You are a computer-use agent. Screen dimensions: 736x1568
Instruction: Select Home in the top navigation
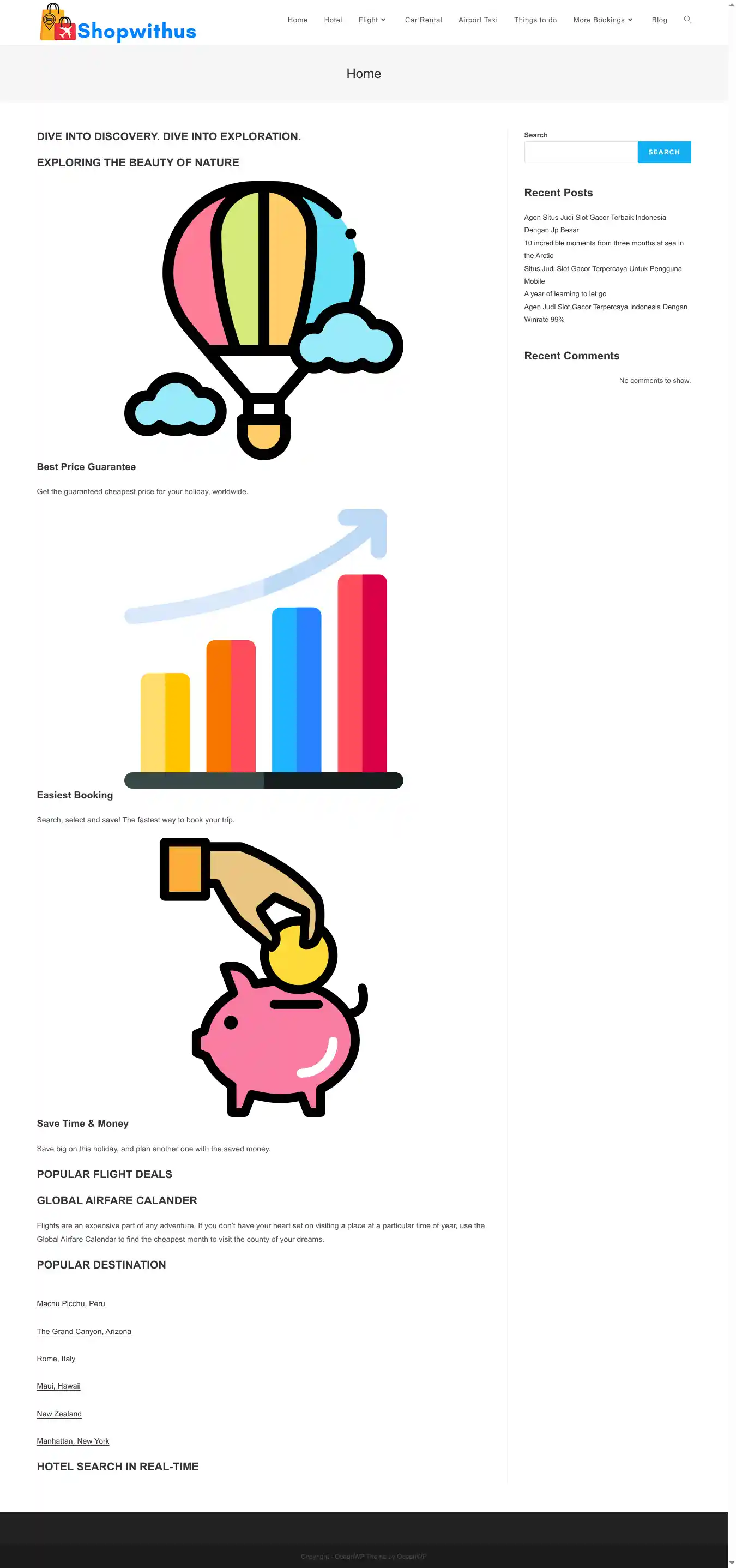[298, 20]
